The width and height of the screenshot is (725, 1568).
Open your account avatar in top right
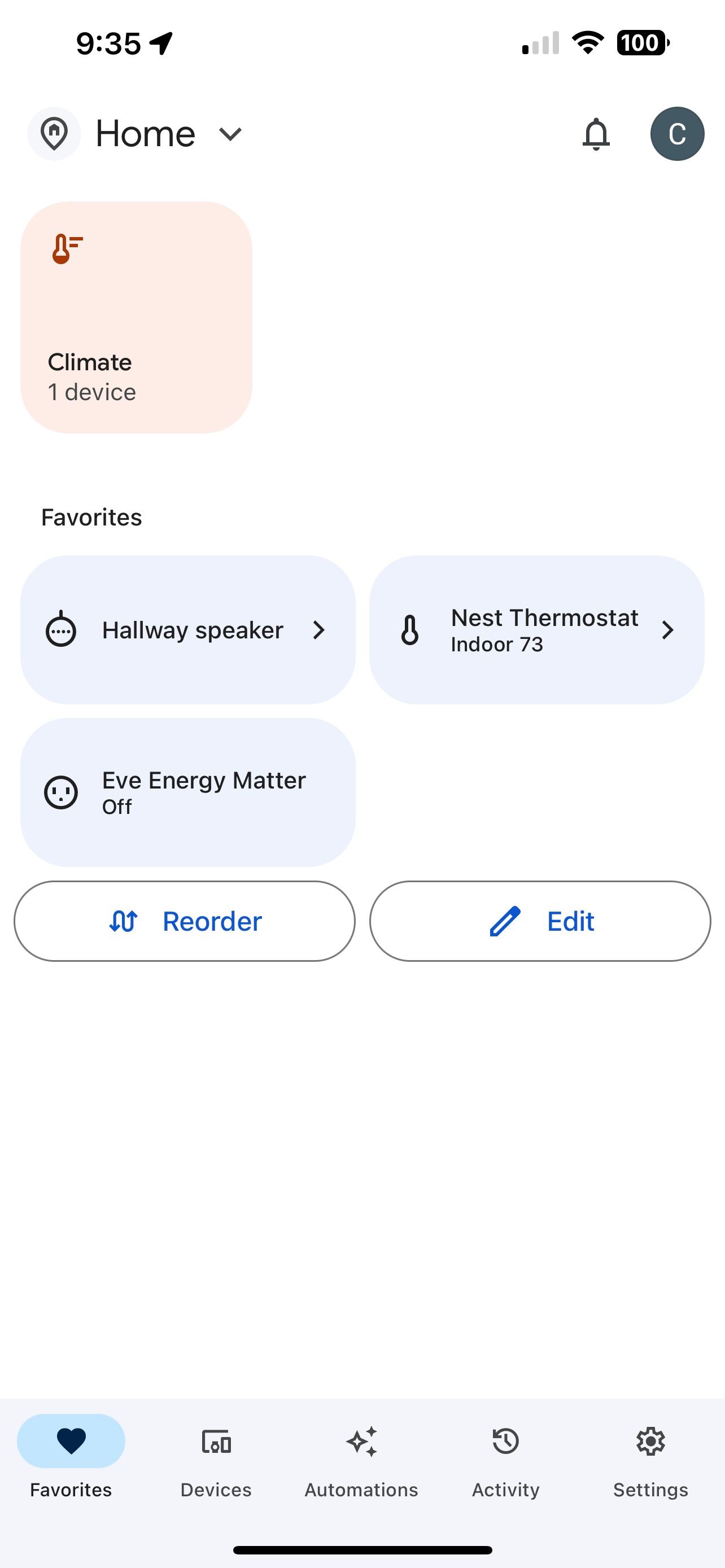click(678, 133)
